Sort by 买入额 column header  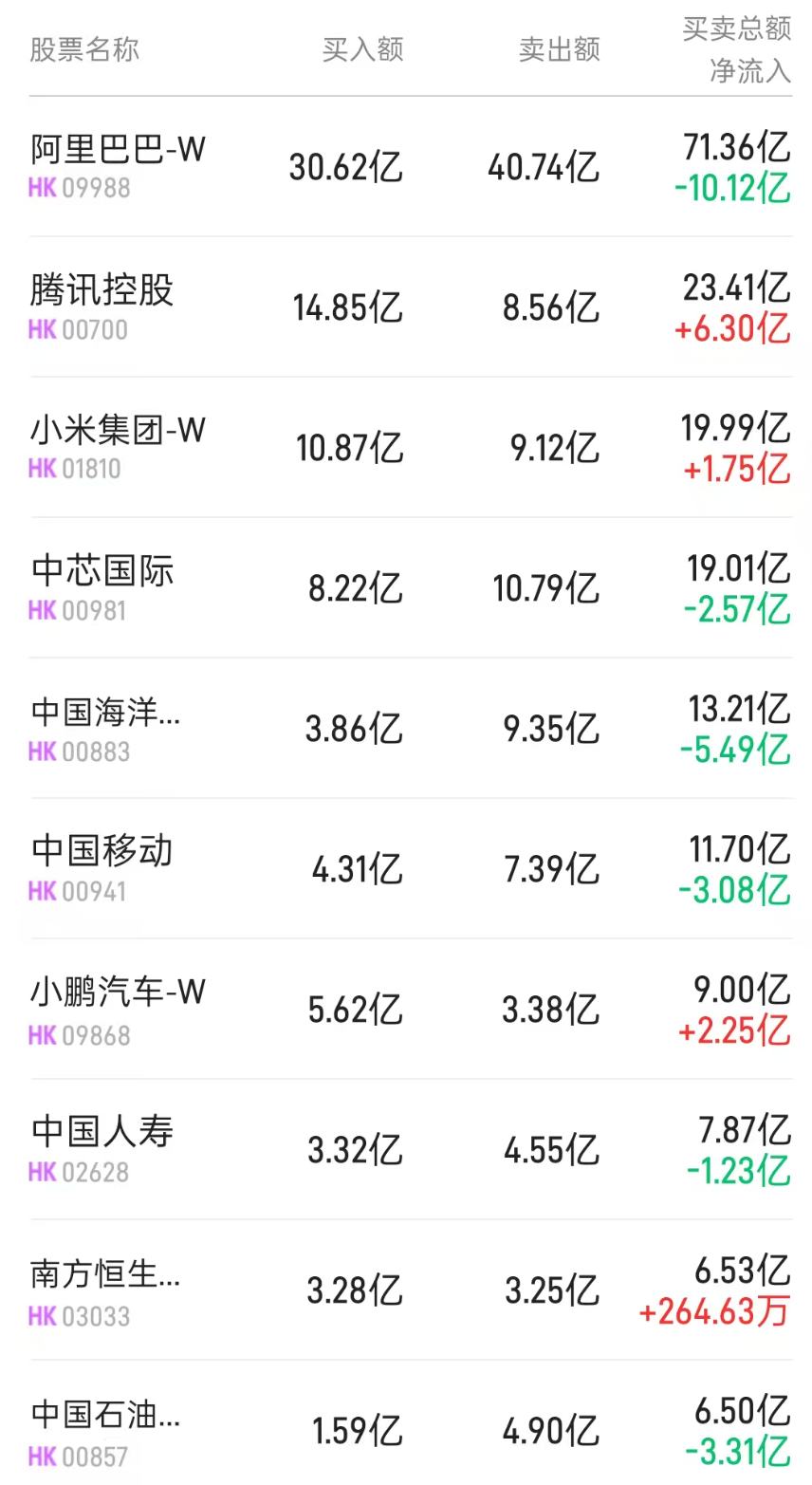pos(361,51)
